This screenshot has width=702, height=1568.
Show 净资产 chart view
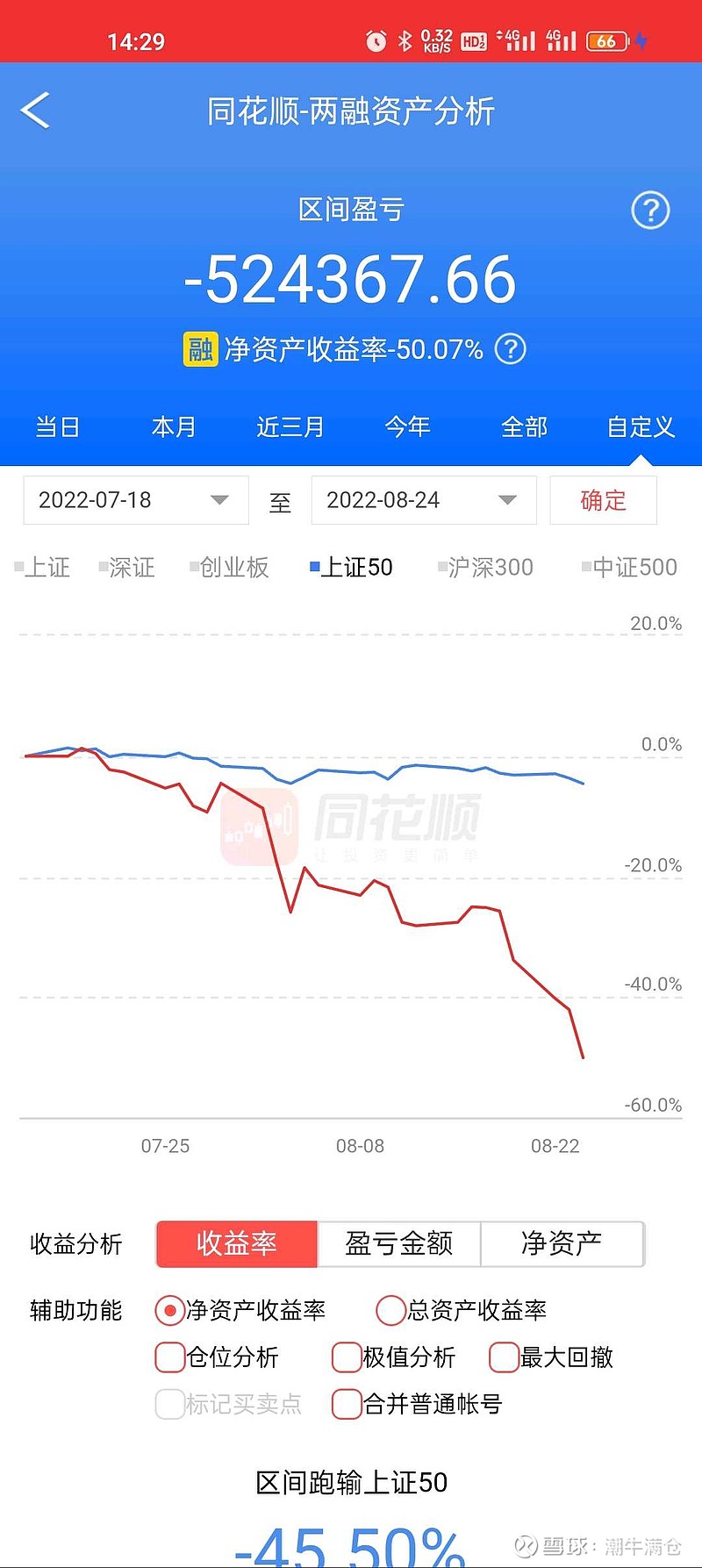[562, 1243]
